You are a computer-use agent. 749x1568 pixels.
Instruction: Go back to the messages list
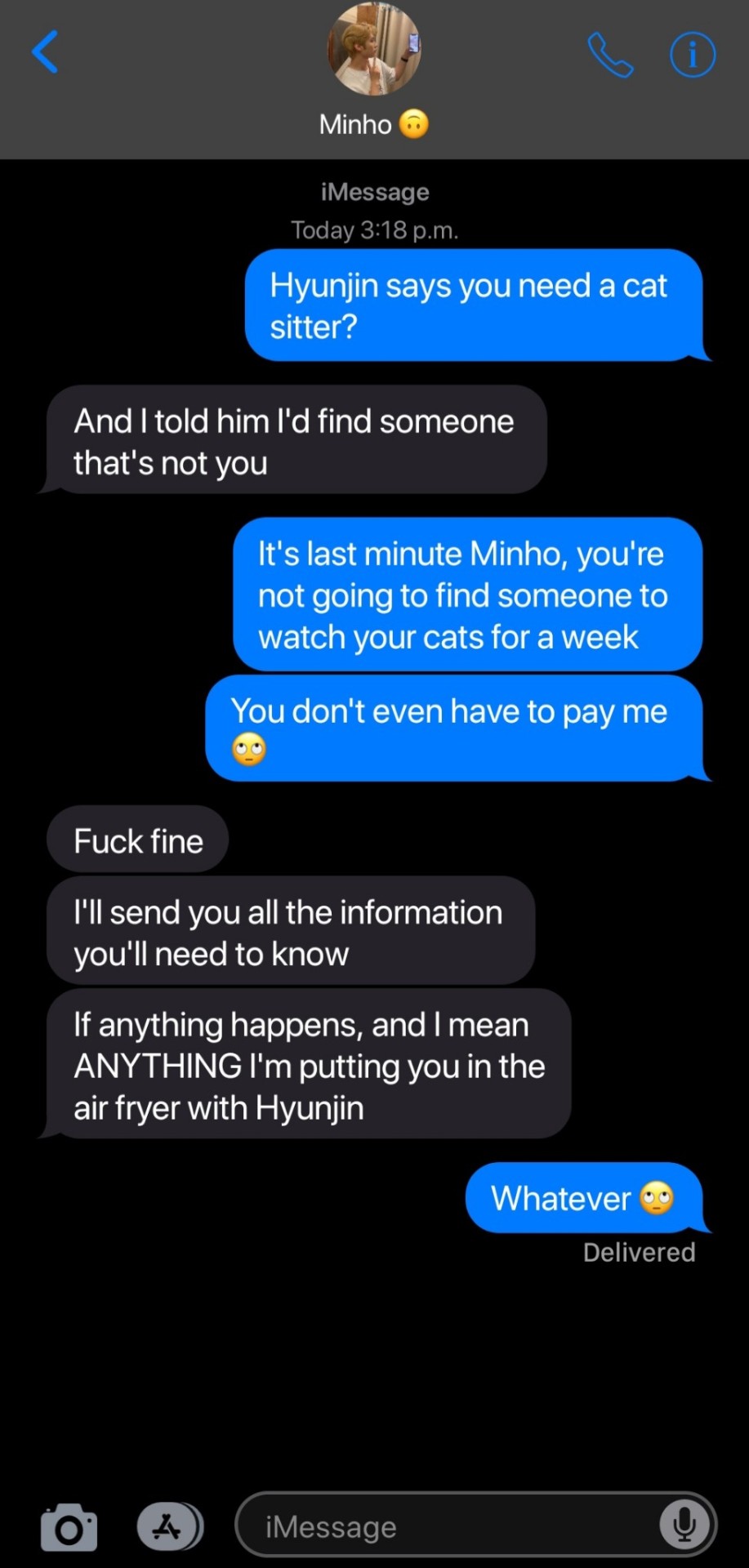point(45,52)
